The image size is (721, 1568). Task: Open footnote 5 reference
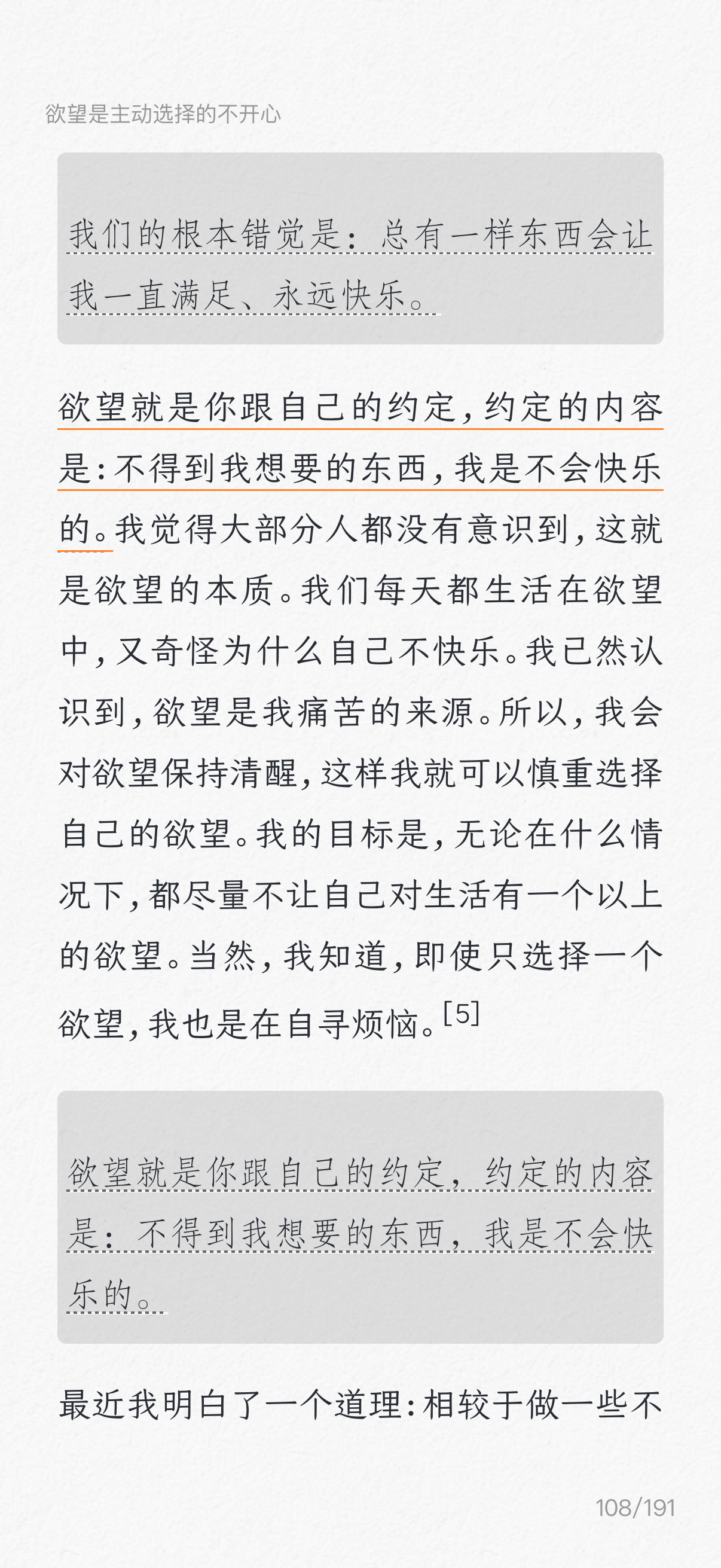pyautogui.click(x=461, y=1014)
